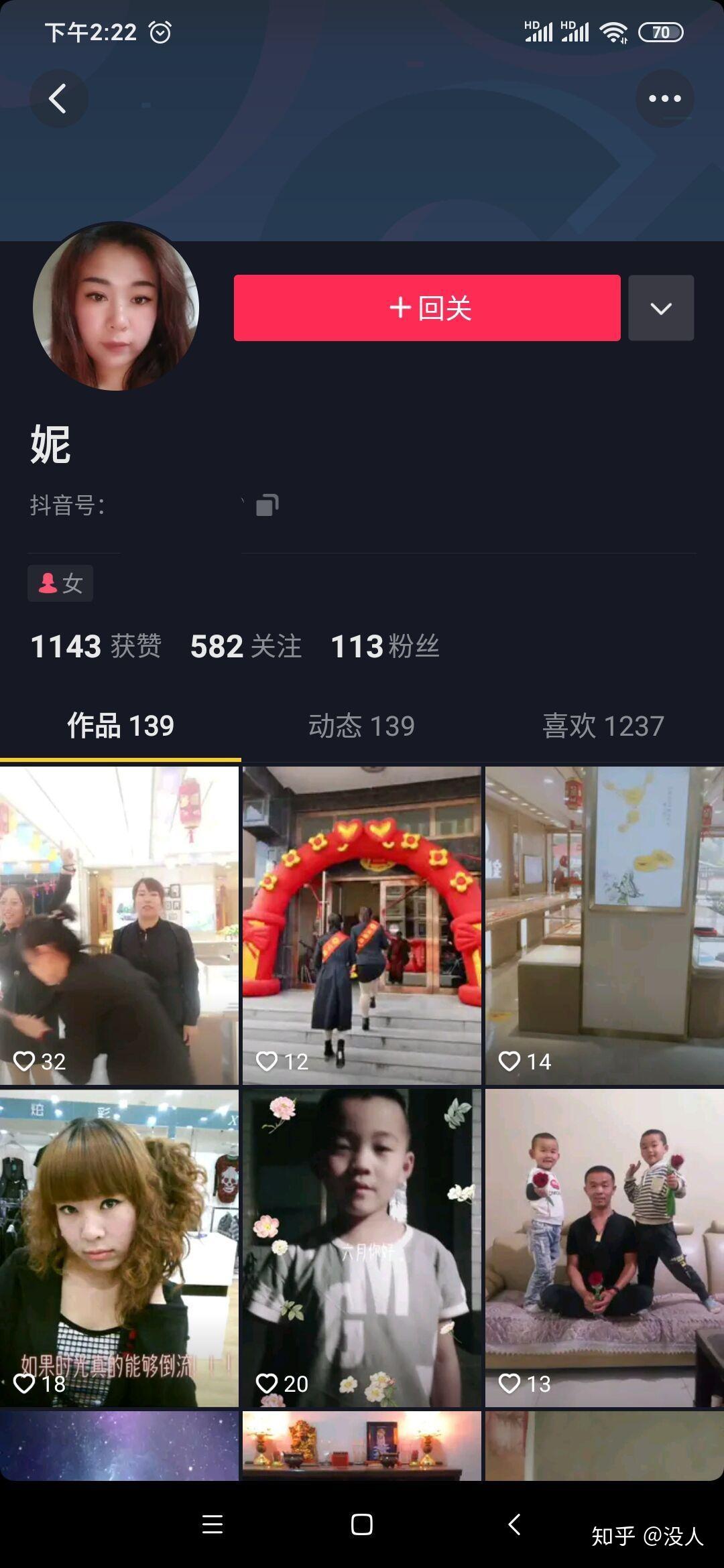Open the 113 粉丝 followers list
Image resolution: width=724 pixels, height=1568 pixels.
click(385, 647)
